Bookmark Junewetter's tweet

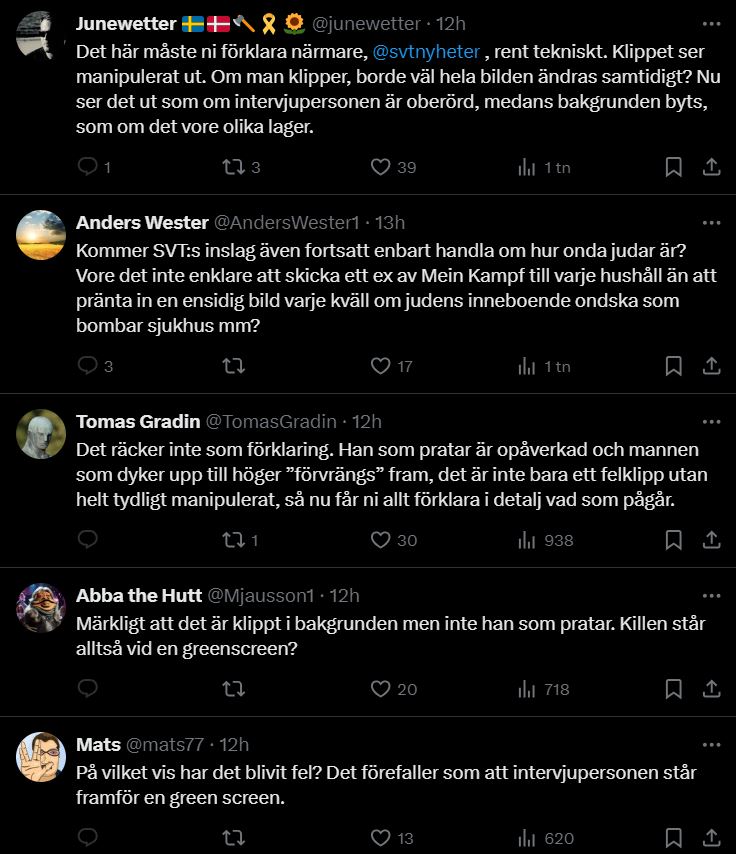pos(674,167)
